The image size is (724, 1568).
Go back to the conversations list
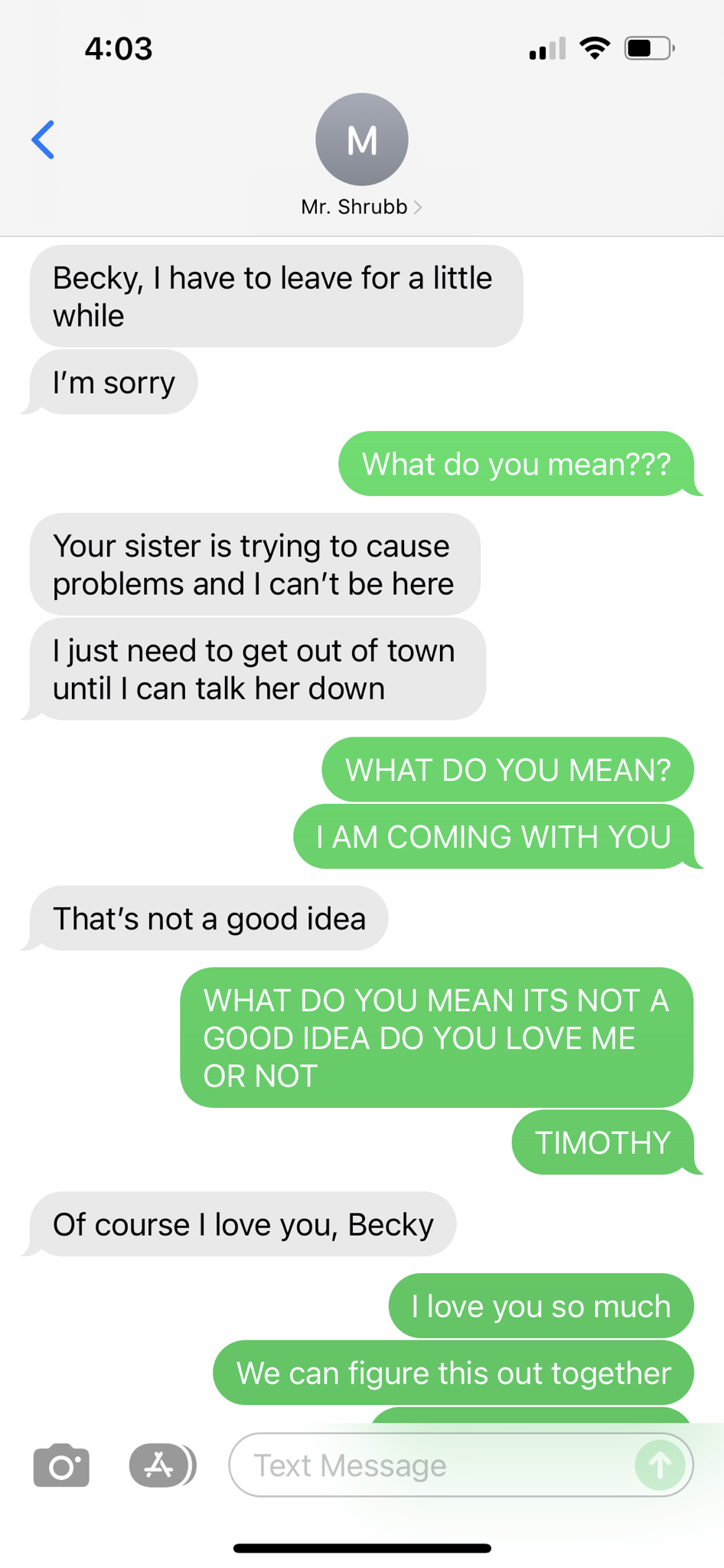(x=43, y=139)
